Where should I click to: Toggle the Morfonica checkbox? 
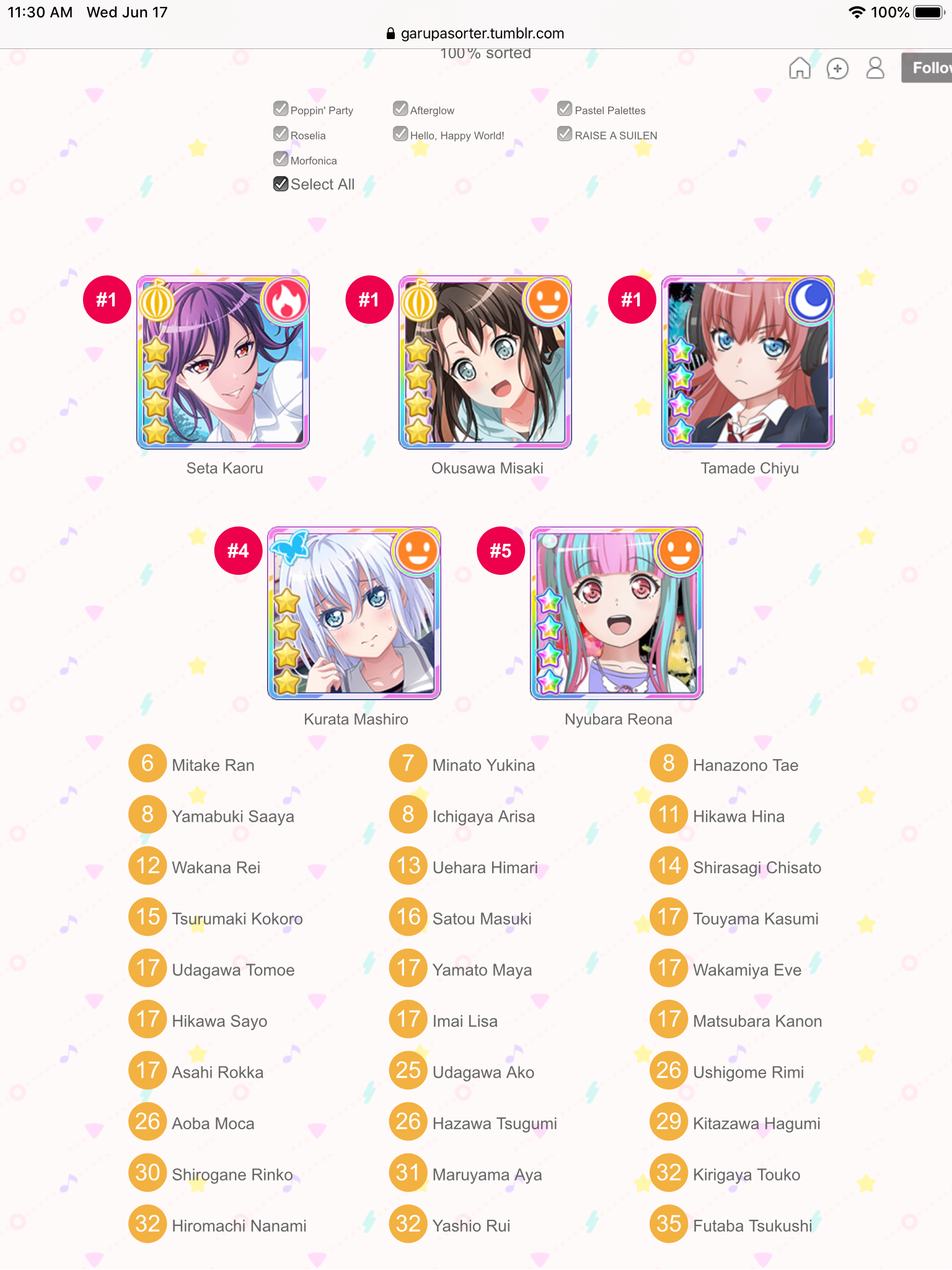[281, 159]
